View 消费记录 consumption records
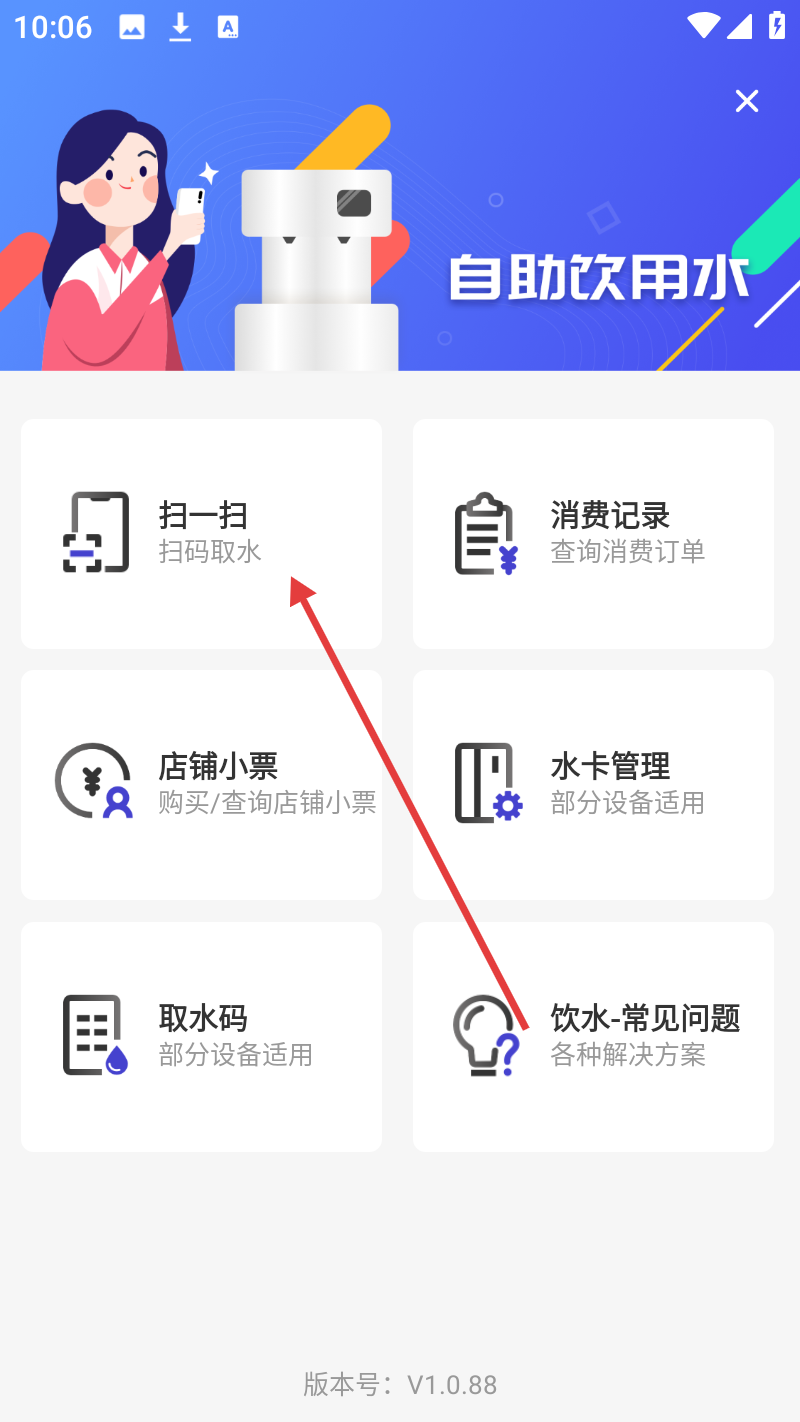 click(593, 533)
